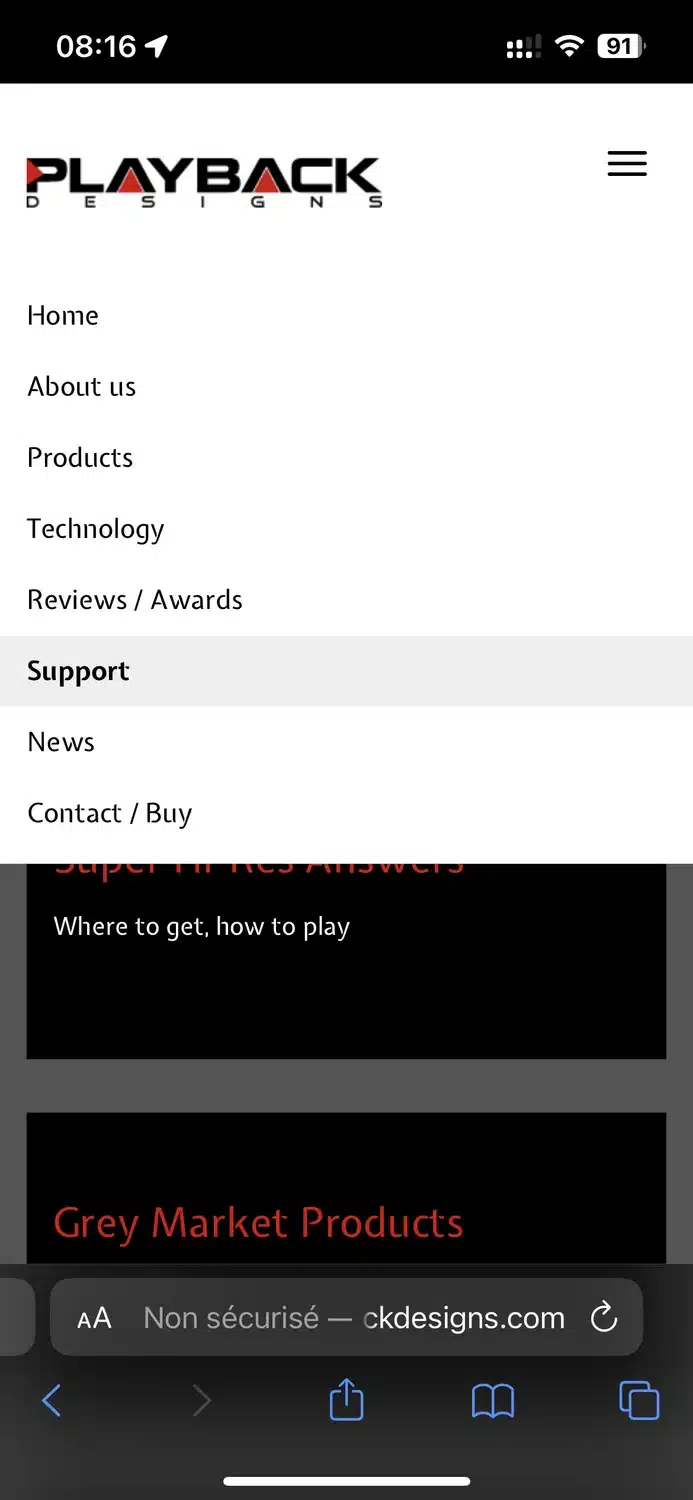693x1500 pixels.
Task: Tap the Playback Designs logo
Action: 204,182
